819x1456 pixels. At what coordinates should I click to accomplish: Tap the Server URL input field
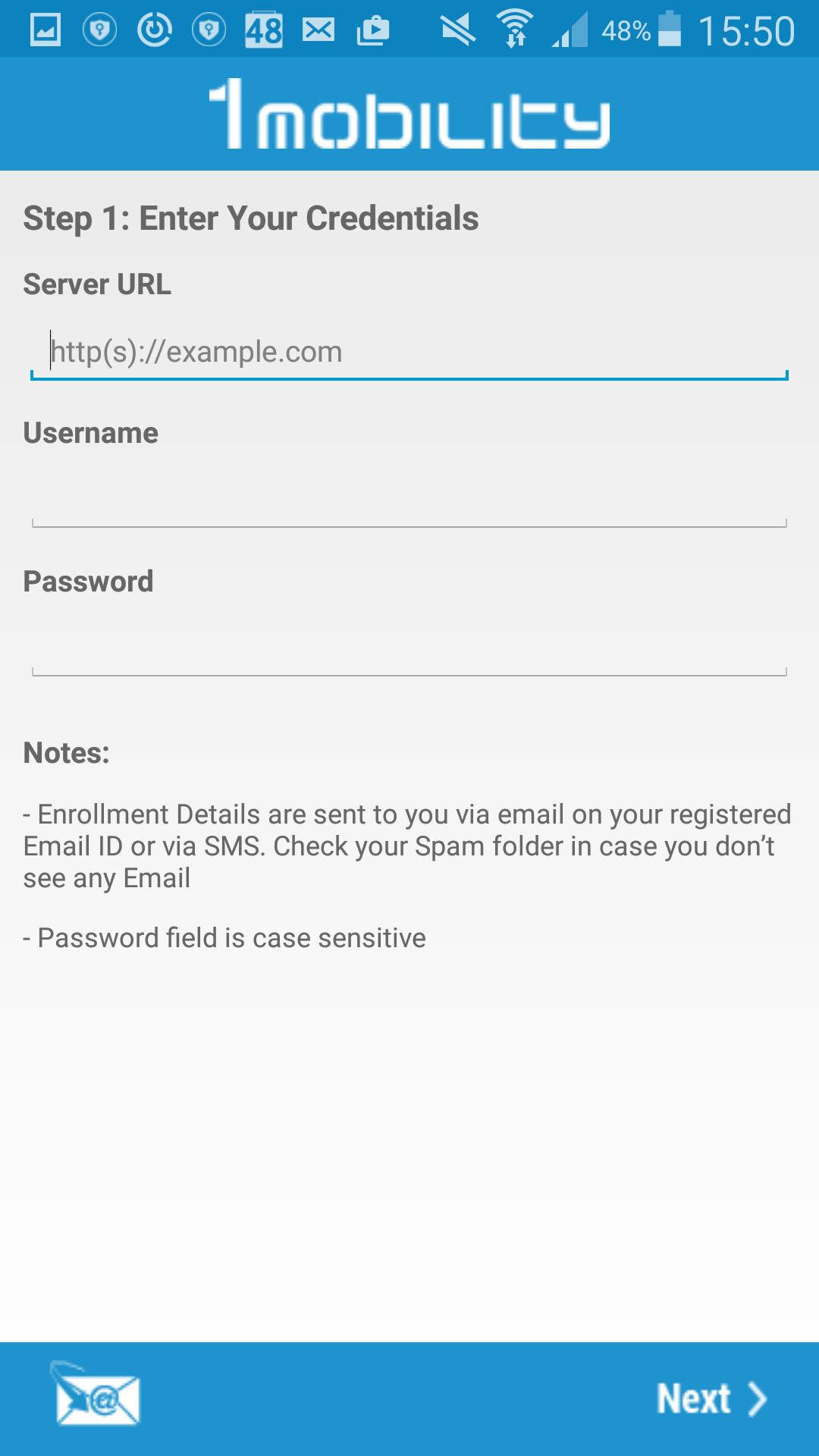pos(409,352)
